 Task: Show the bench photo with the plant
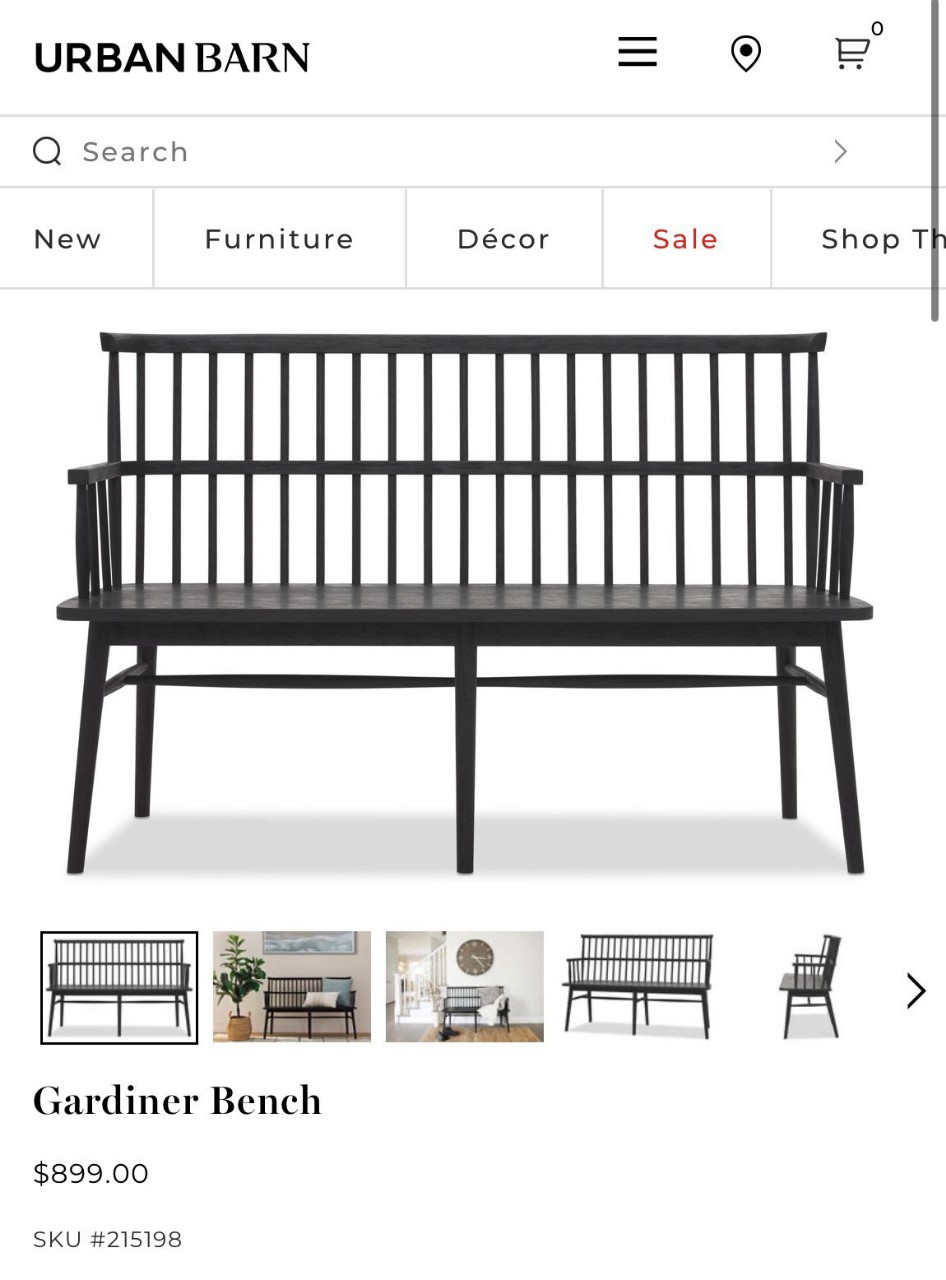pyautogui.click(x=292, y=987)
